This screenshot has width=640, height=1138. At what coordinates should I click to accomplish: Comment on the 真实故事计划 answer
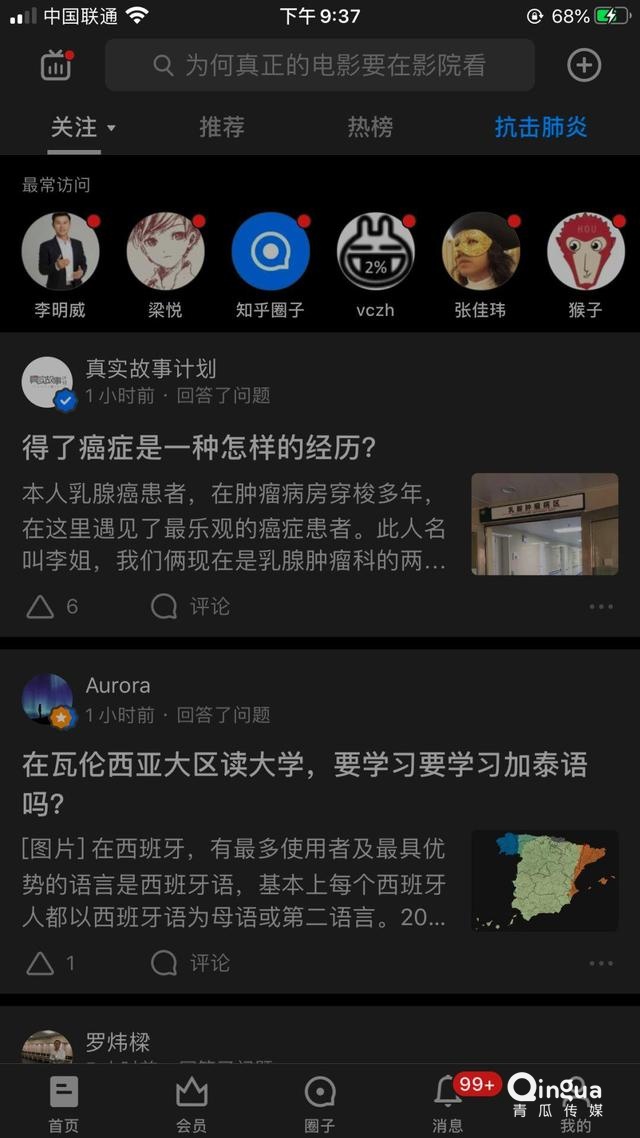coord(191,606)
